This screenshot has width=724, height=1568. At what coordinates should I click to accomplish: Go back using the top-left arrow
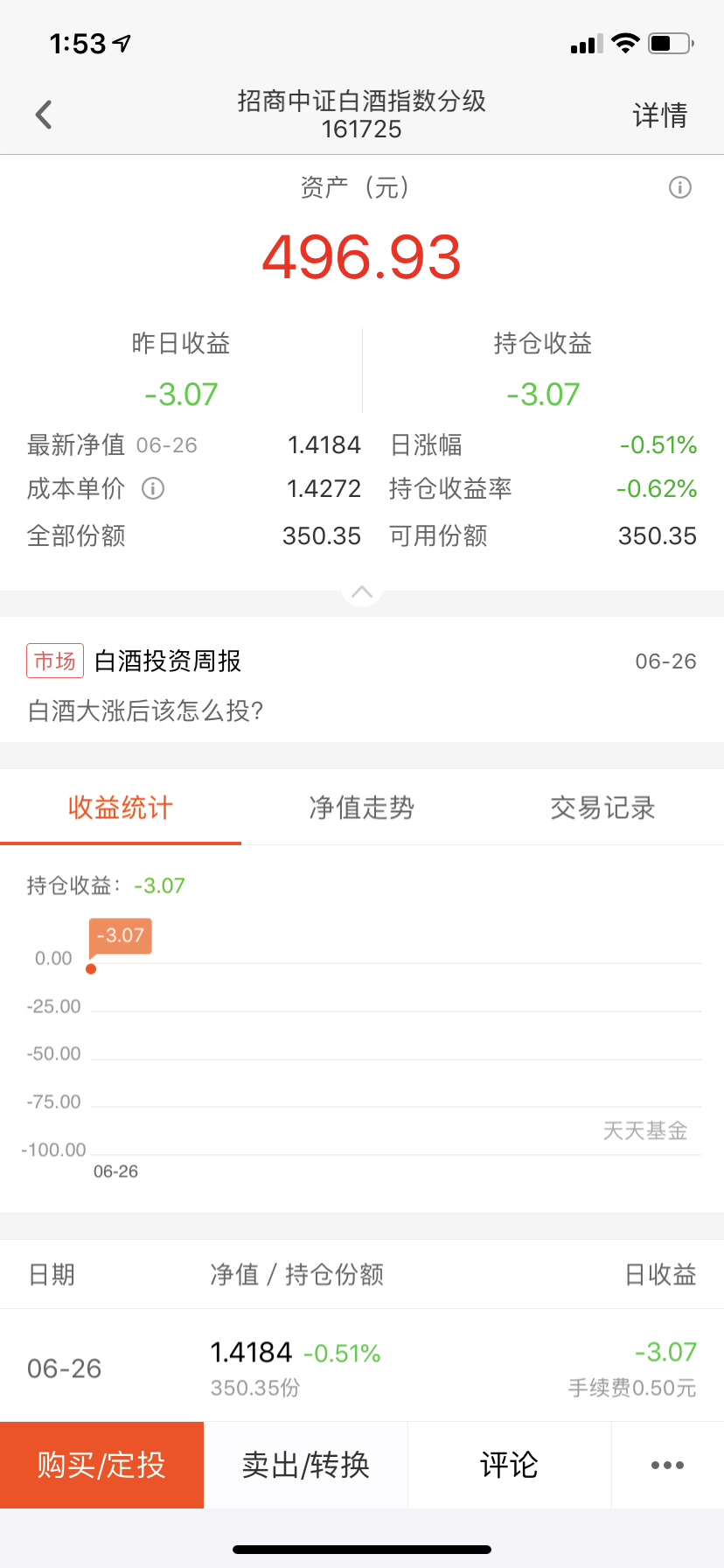(x=44, y=115)
